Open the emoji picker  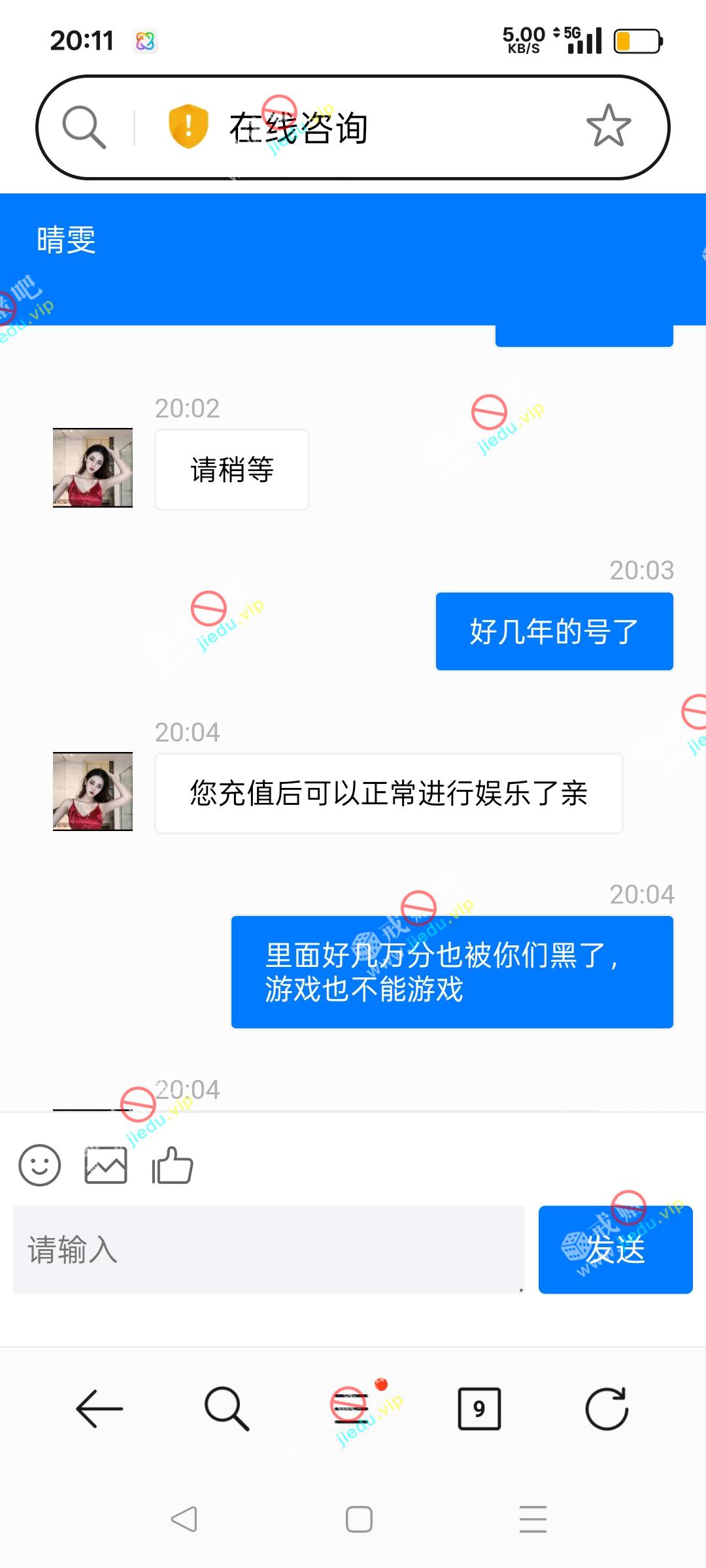pos(40,1165)
